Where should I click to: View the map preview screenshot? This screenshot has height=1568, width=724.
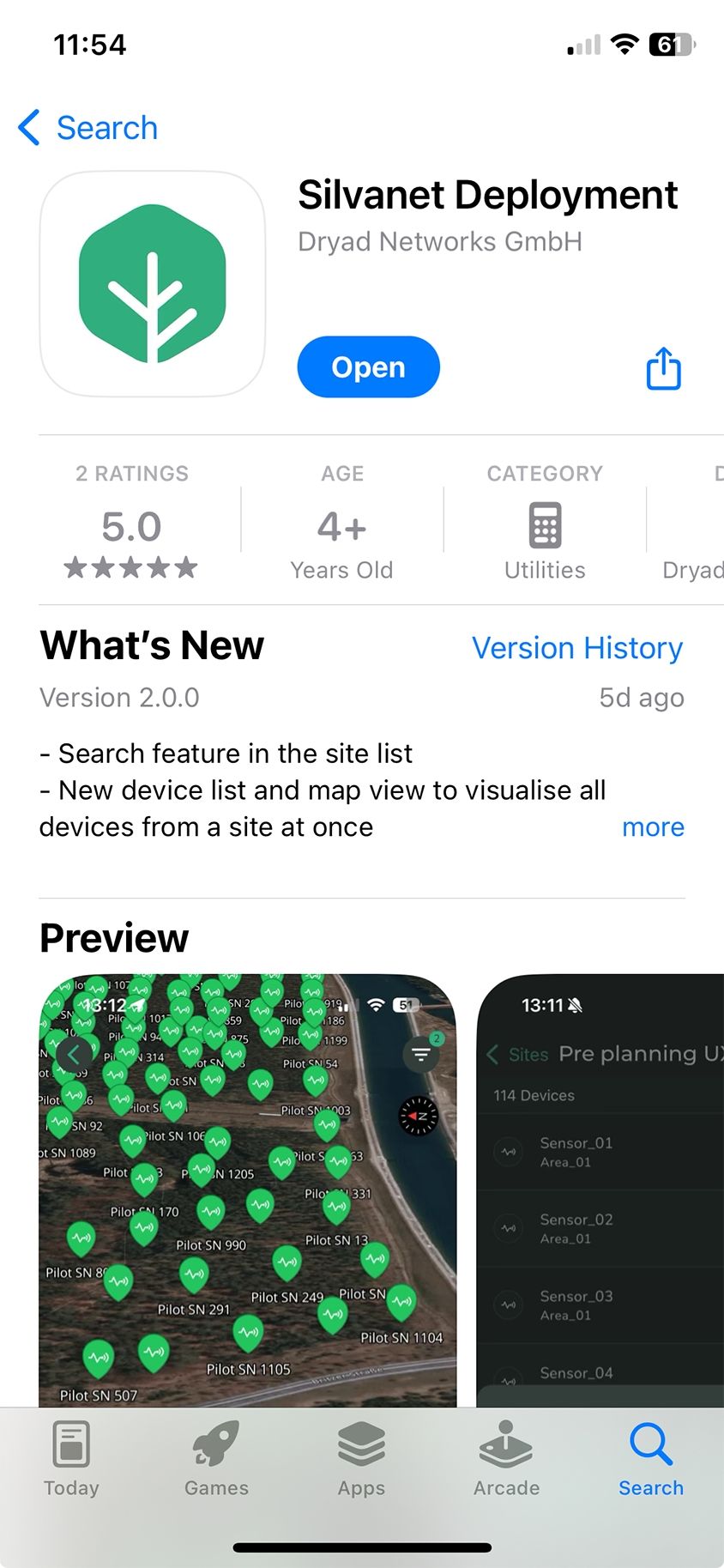247,1189
